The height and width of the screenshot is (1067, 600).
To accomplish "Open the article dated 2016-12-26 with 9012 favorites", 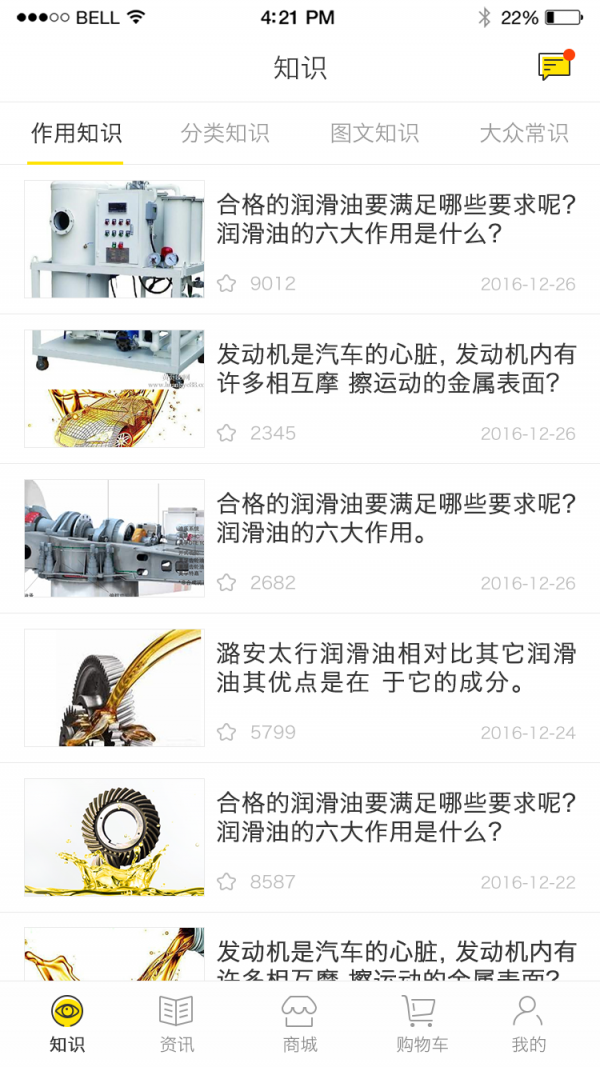I will click(x=396, y=220).
